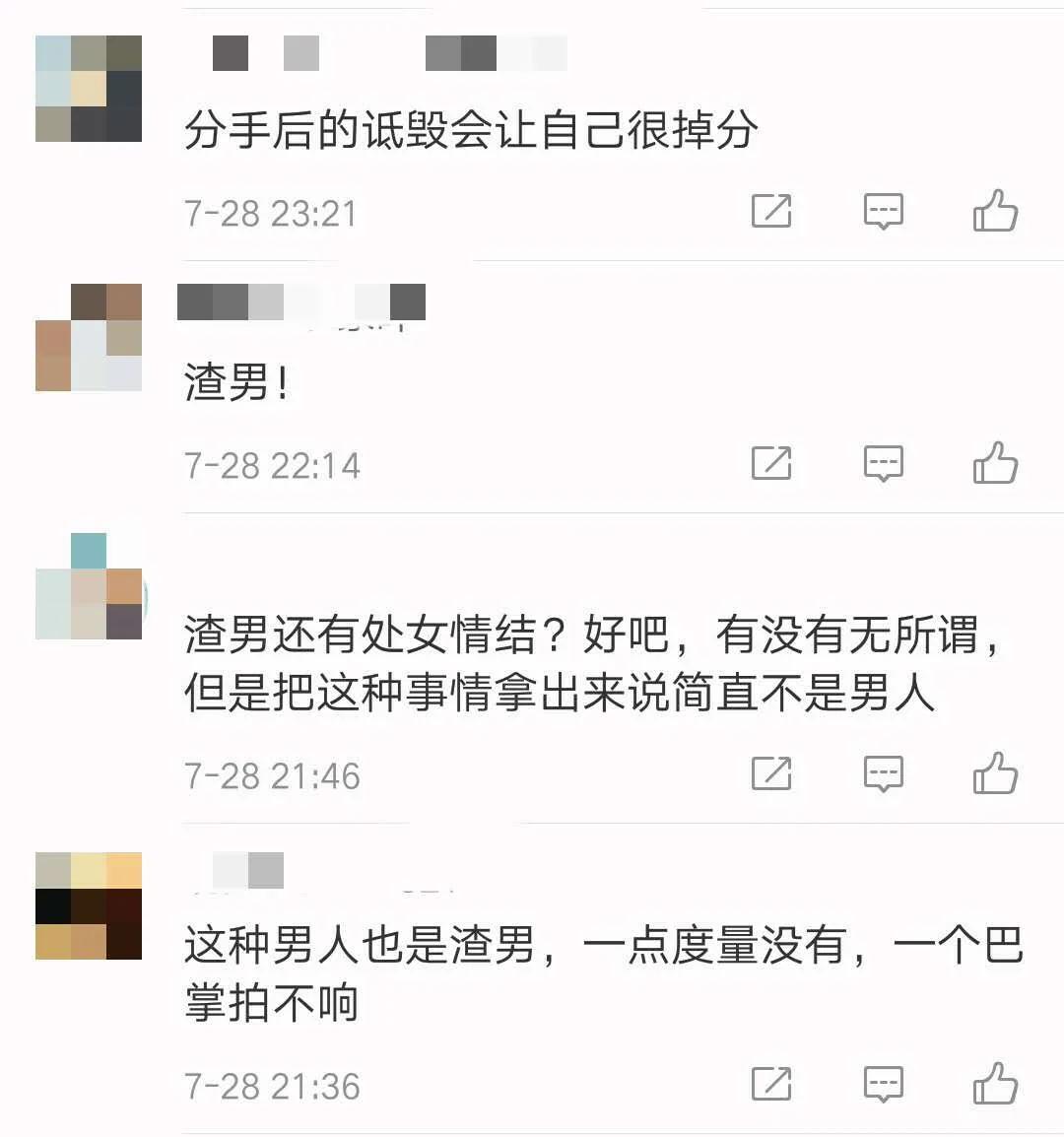
Task: Like the comment posted at 7-28 21:46
Action: tap(995, 773)
